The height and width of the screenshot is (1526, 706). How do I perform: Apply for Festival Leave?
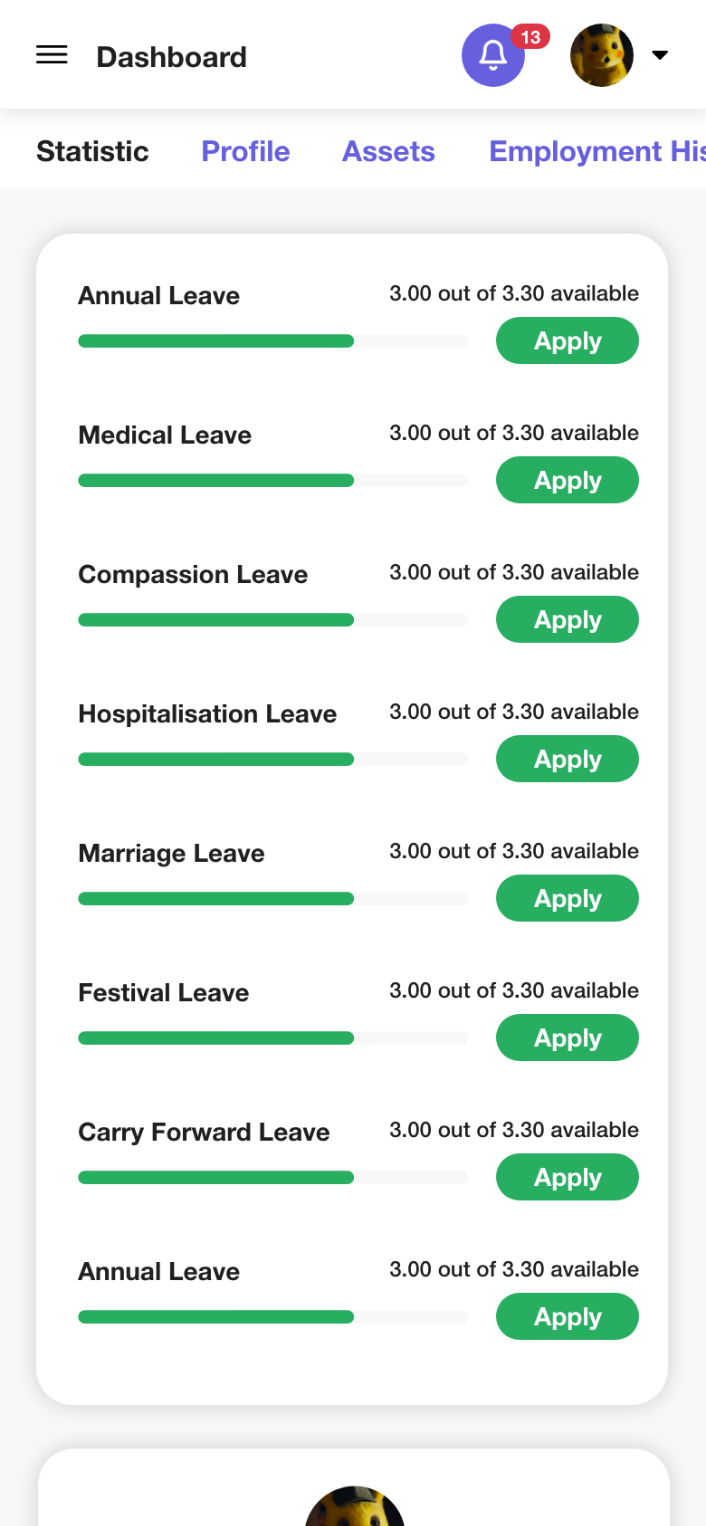(567, 1038)
